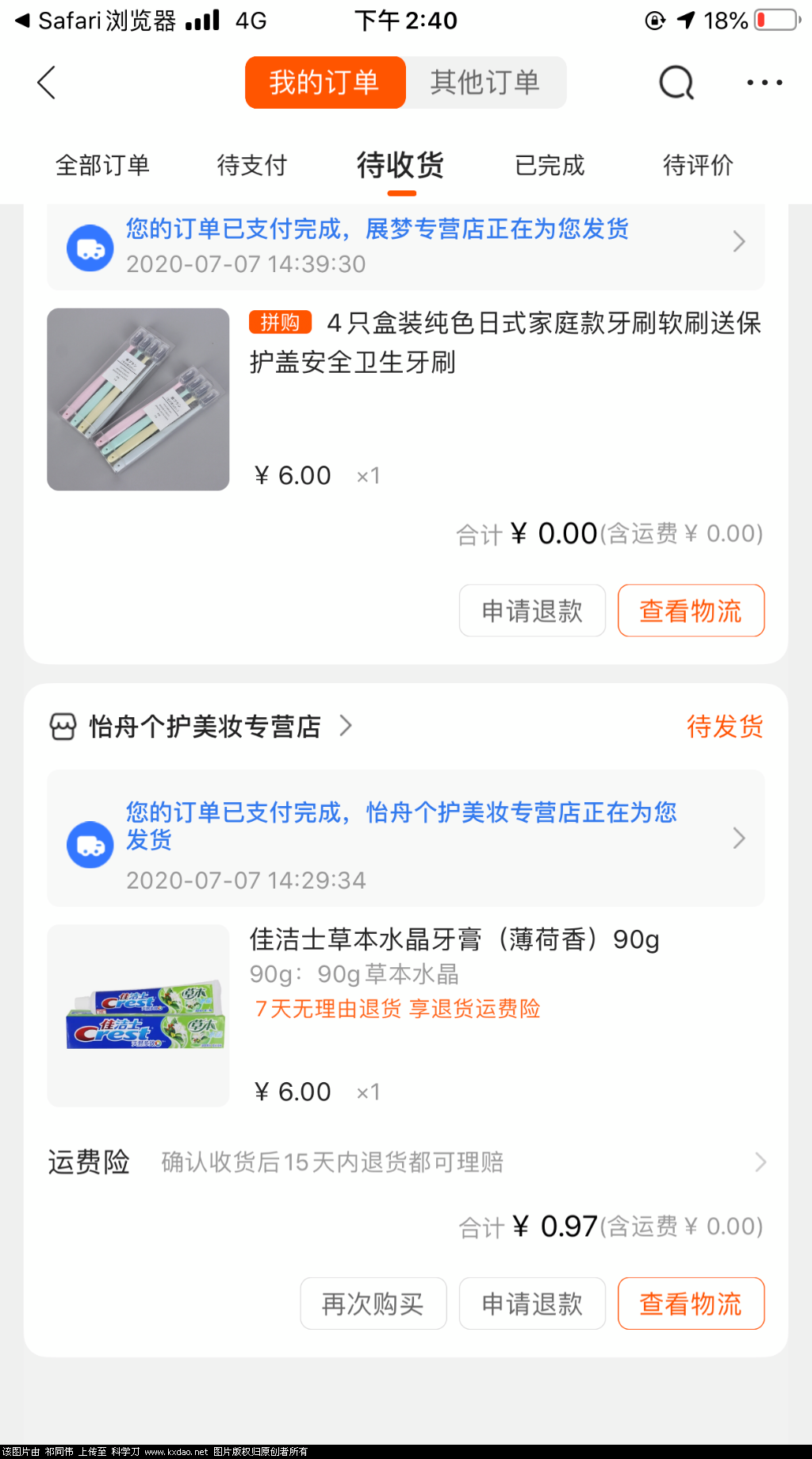Select the 待支付 tab
This screenshot has width=812, height=1459.
251,165
